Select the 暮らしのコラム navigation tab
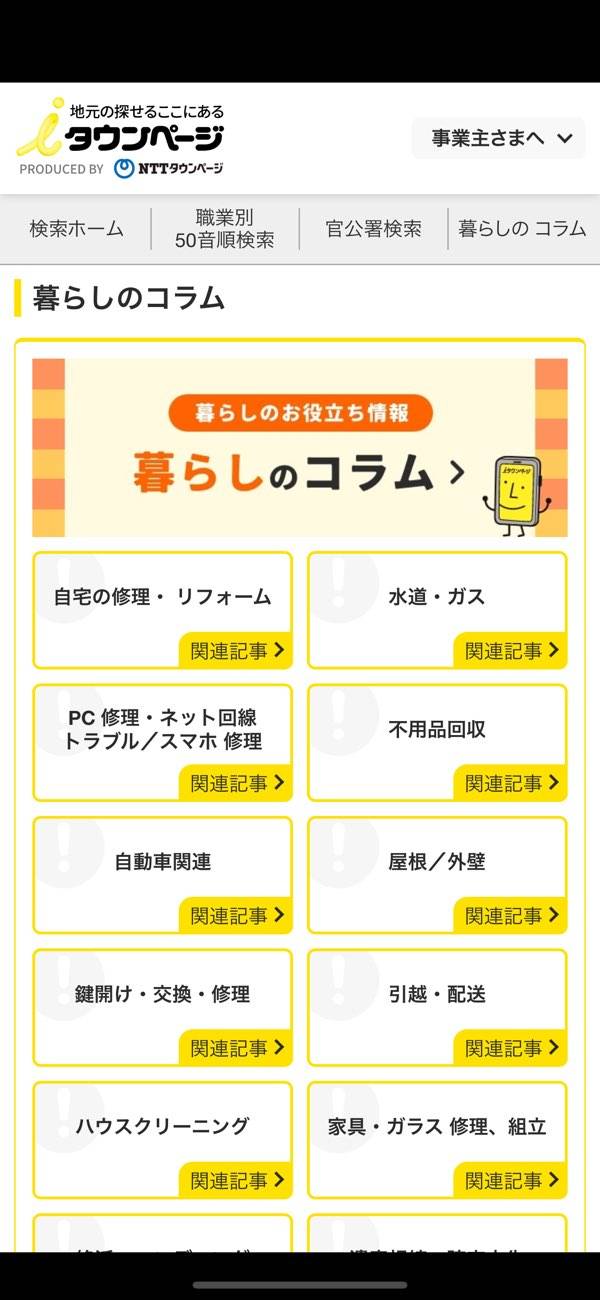600x1300 pixels. [x=521, y=229]
